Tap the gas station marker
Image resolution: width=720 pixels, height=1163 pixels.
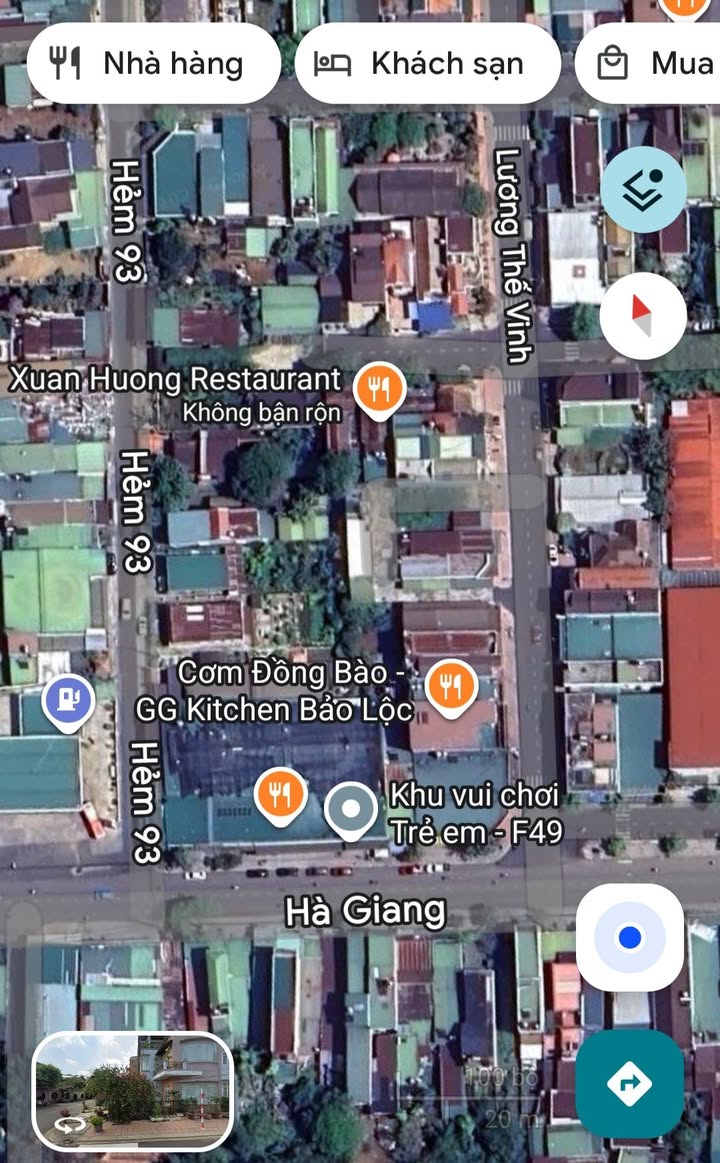(x=66, y=700)
